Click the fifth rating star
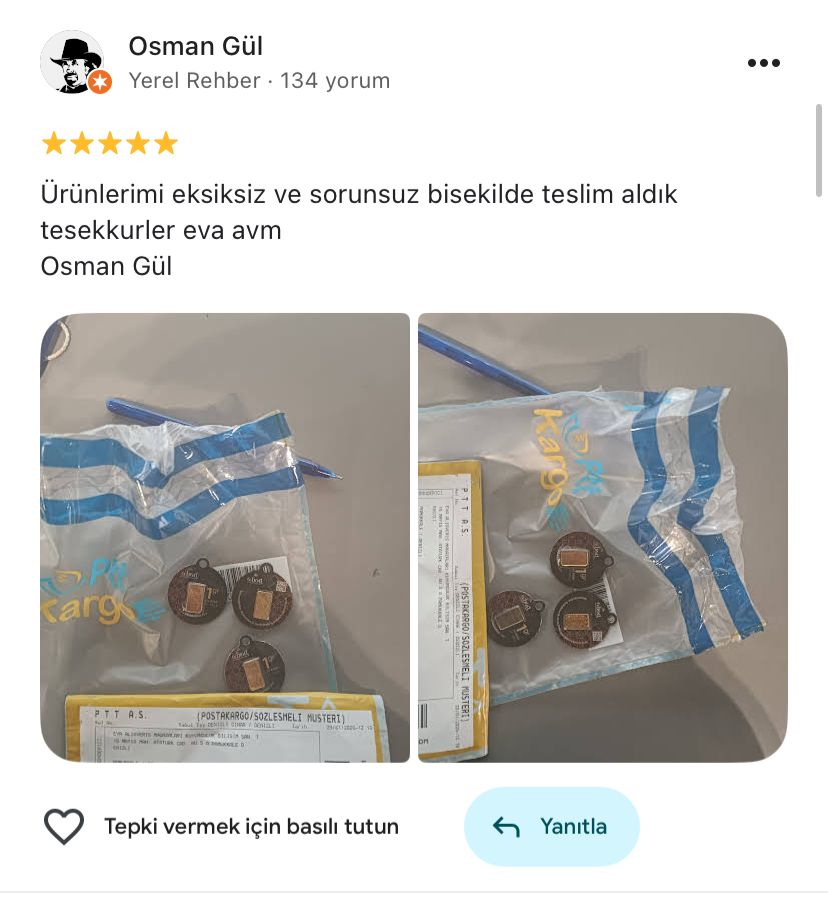828x897 pixels. 166,143
